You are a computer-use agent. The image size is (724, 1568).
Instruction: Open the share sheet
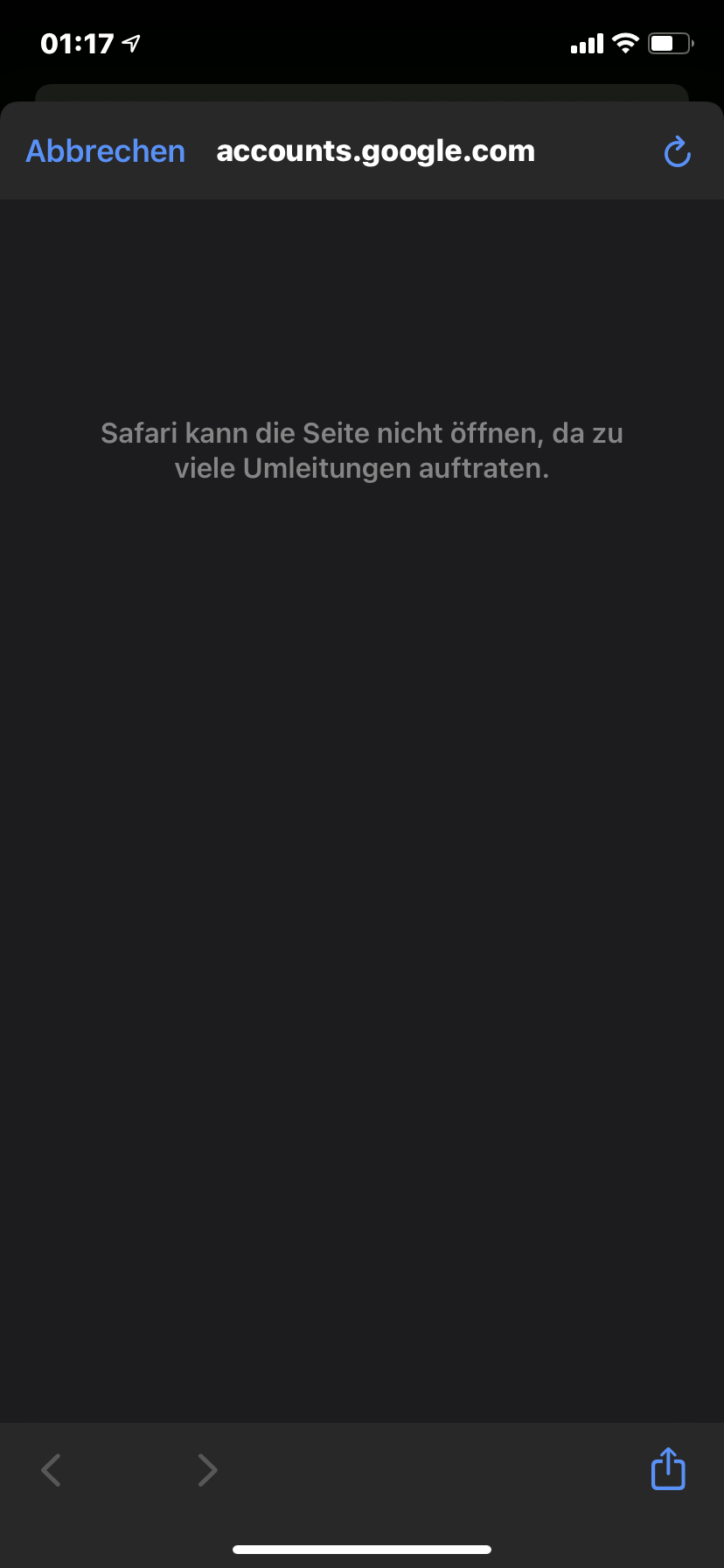(668, 1467)
